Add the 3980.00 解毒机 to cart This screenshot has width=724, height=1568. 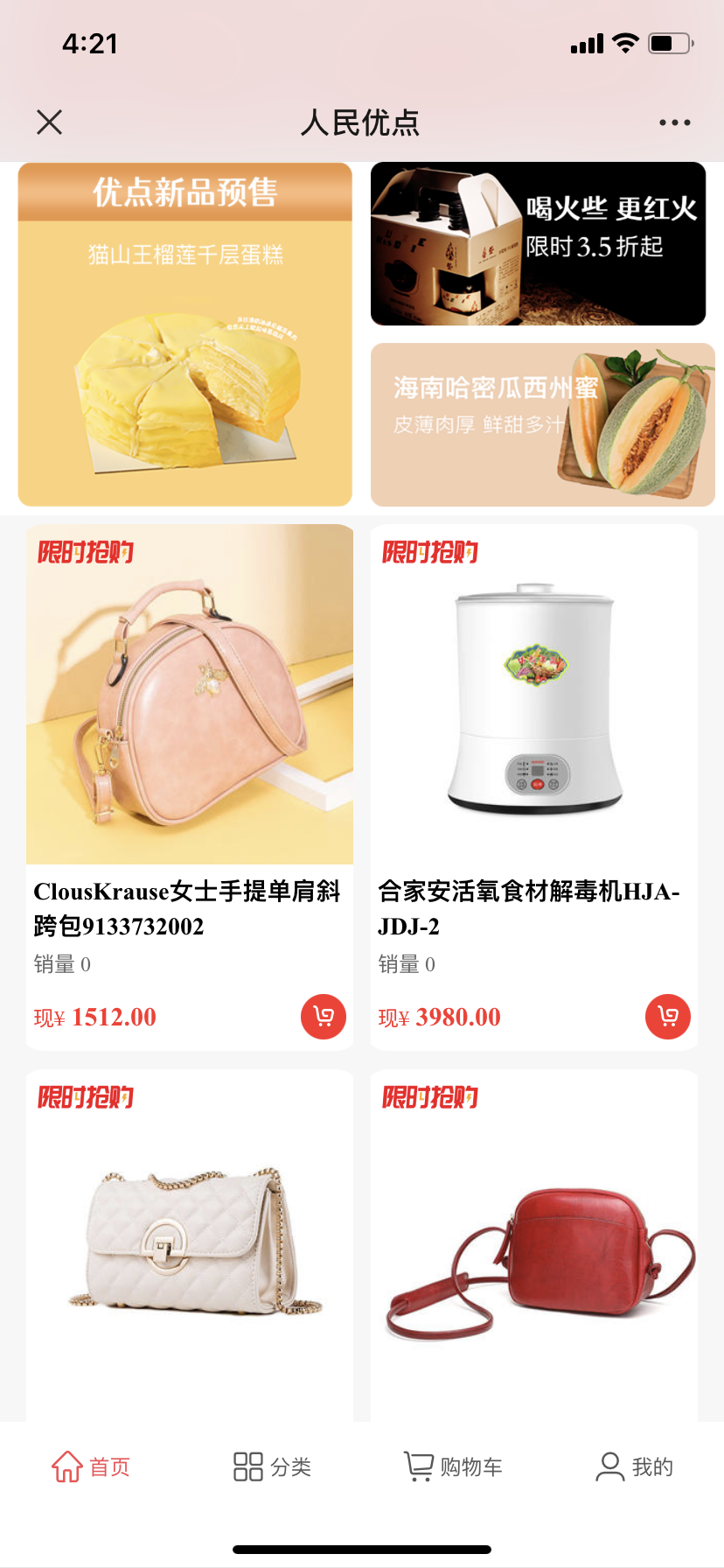668,1017
